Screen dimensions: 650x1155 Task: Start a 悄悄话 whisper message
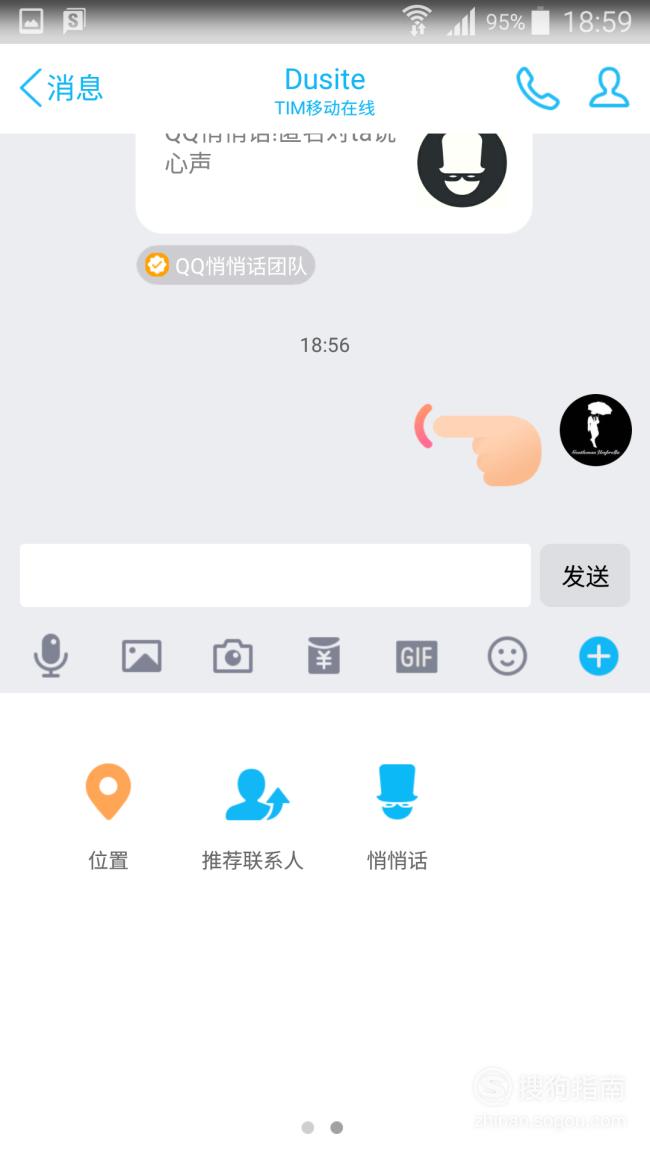tap(397, 816)
